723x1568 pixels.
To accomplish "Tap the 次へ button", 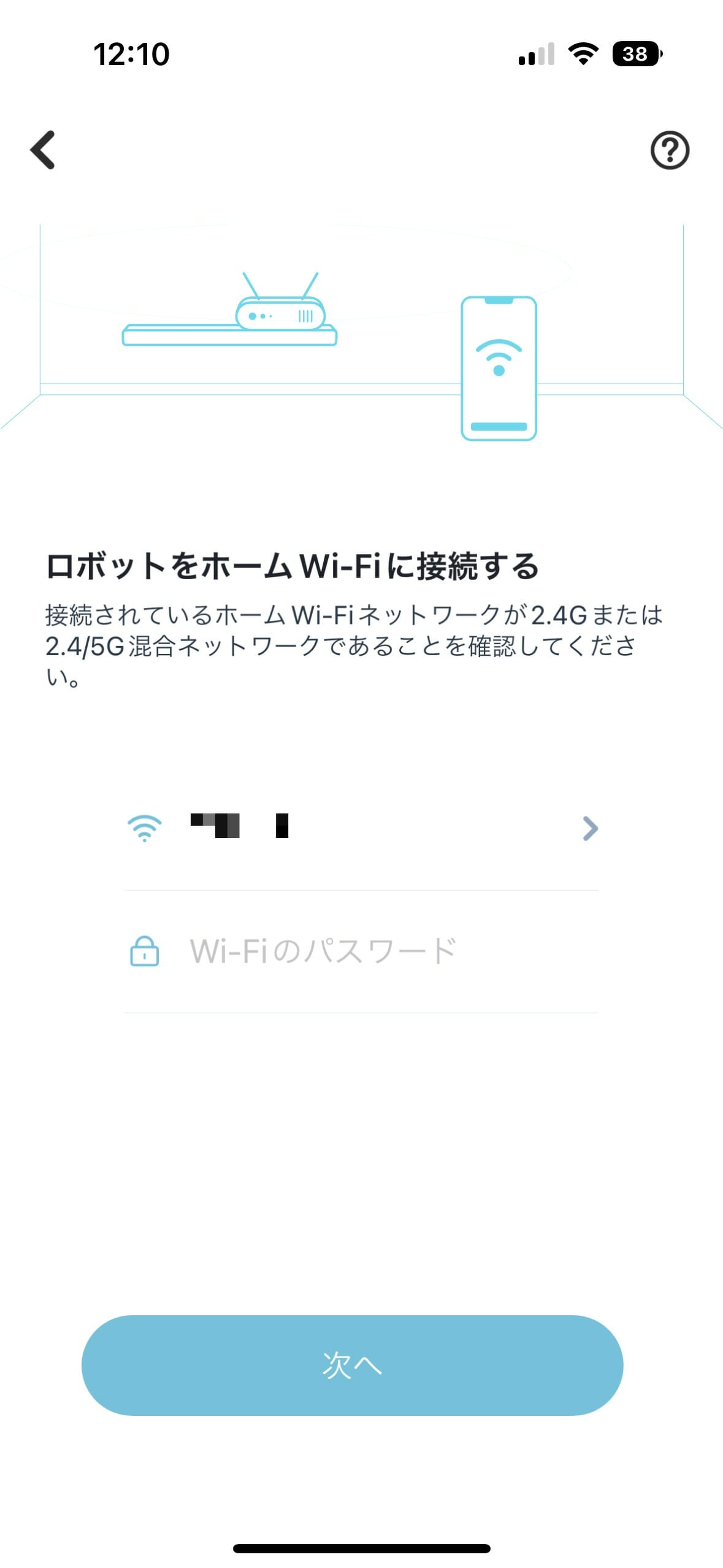I will (352, 1365).
